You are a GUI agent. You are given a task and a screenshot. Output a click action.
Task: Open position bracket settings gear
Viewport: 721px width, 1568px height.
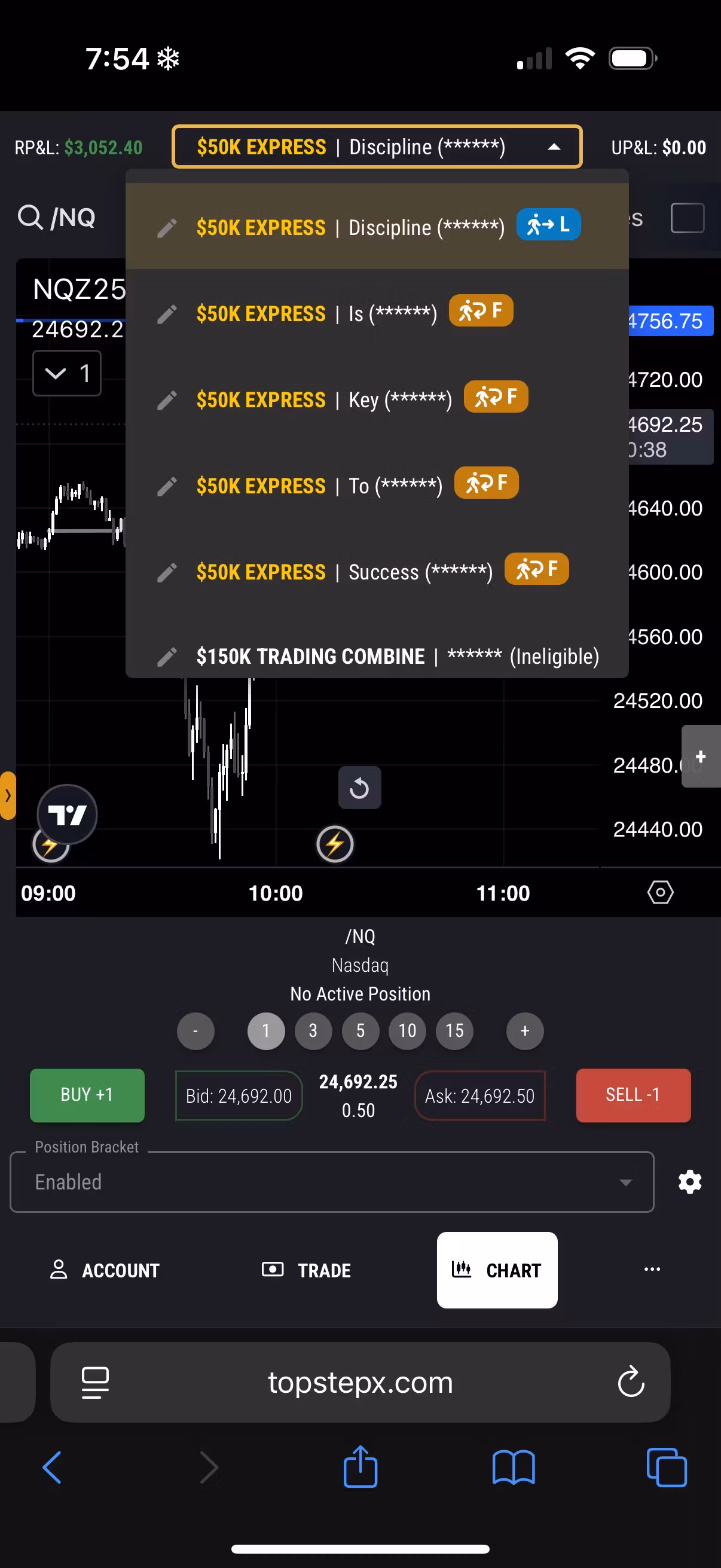(689, 1182)
